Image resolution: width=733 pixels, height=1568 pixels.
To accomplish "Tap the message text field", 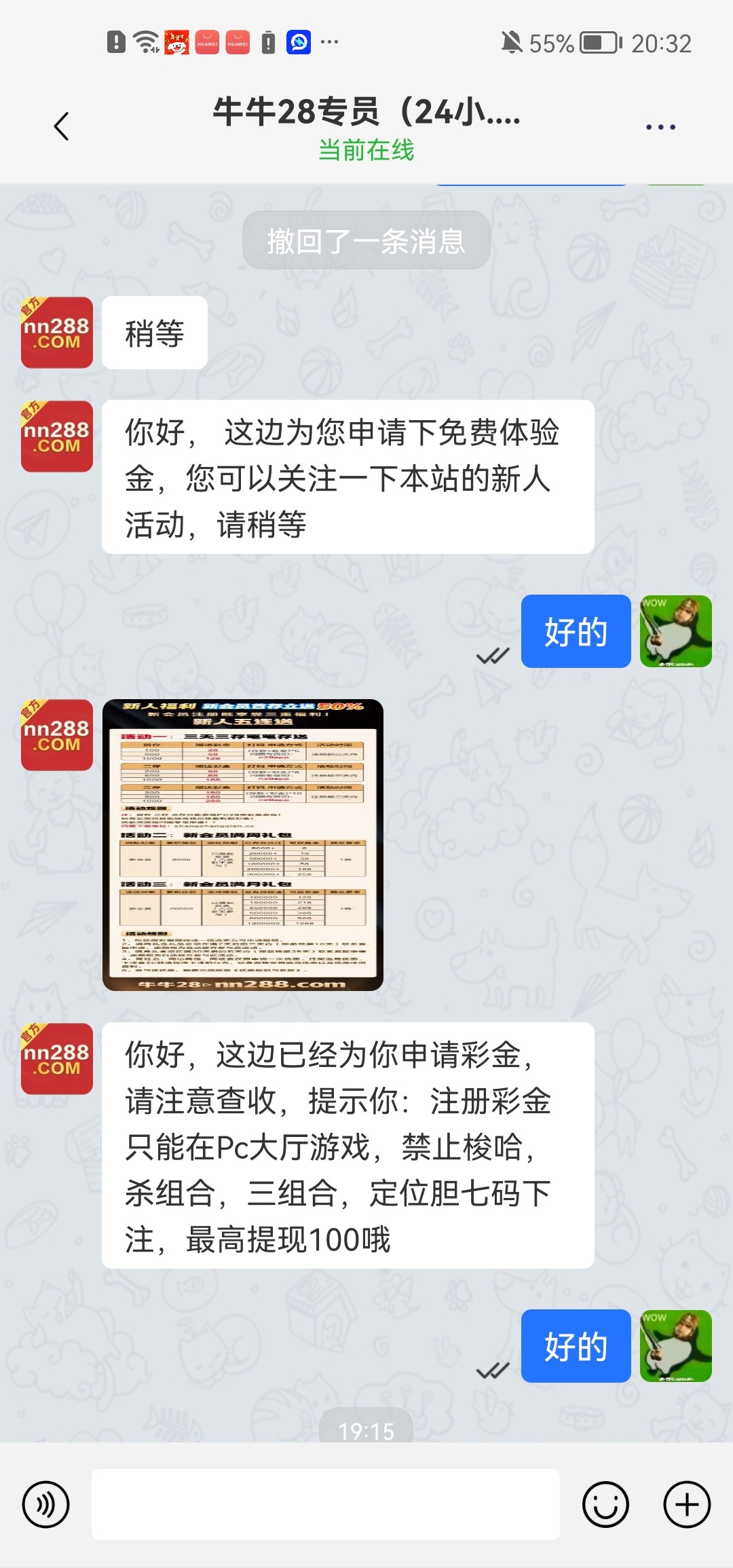I will [326, 1504].
